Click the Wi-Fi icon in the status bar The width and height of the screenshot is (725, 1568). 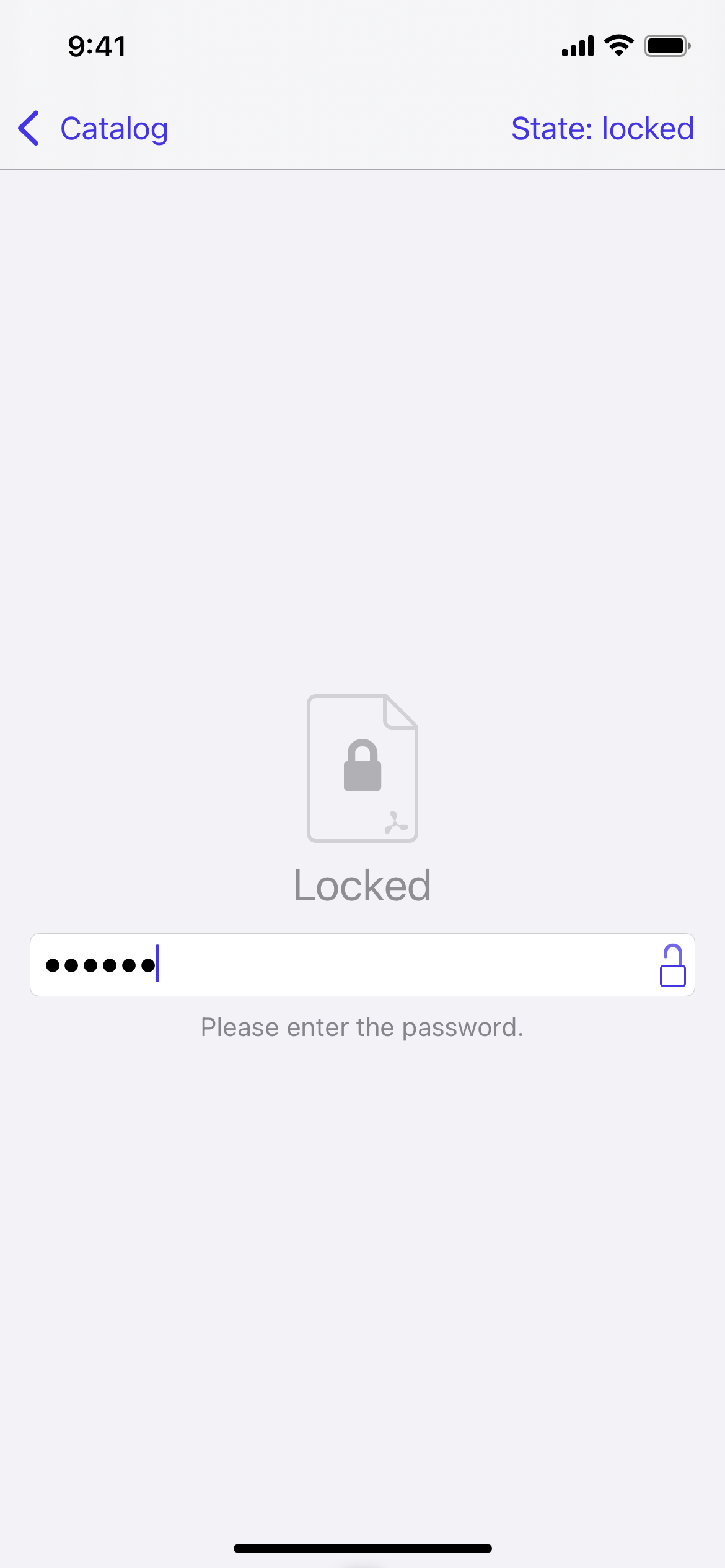click(x=618, y=45)
